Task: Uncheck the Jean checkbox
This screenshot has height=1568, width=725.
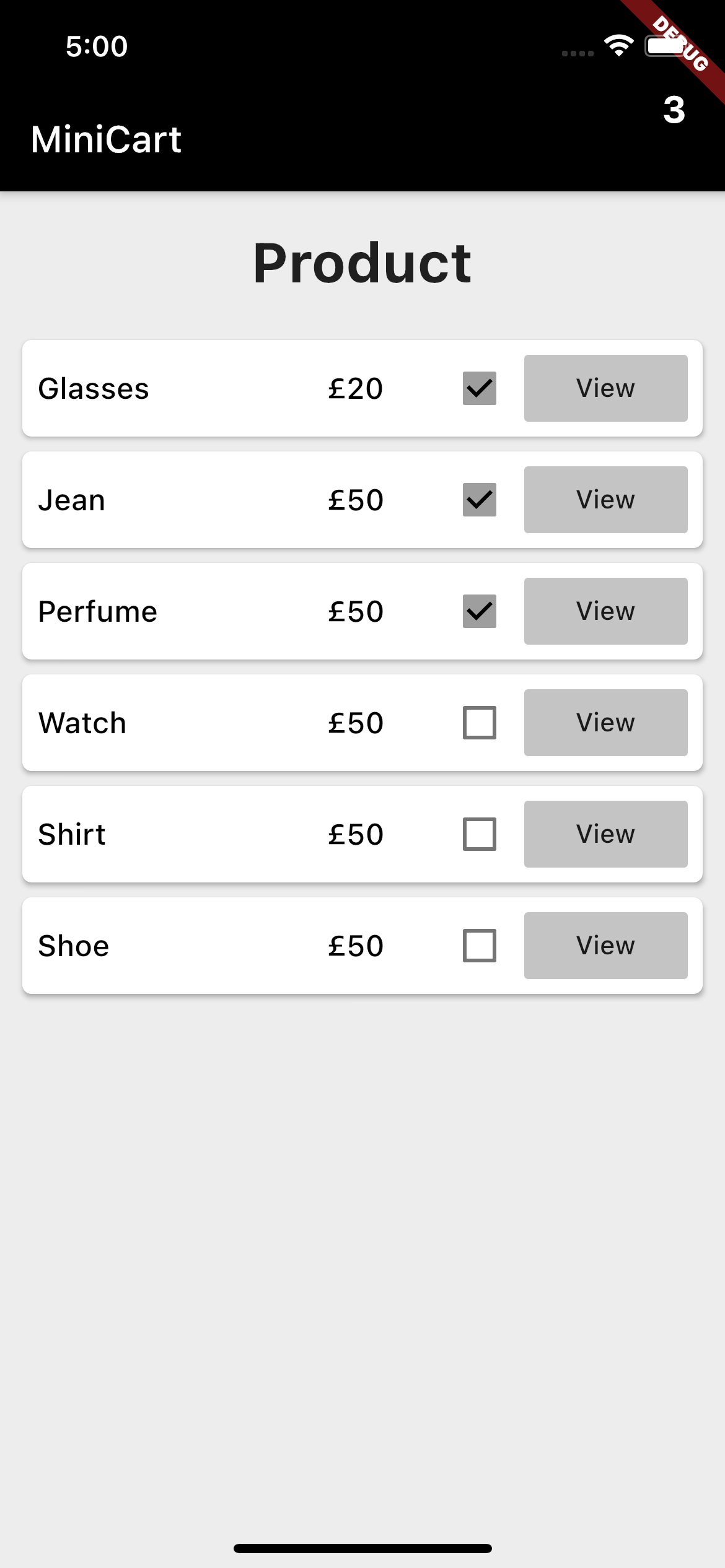Action: click(x=479, y=500)
